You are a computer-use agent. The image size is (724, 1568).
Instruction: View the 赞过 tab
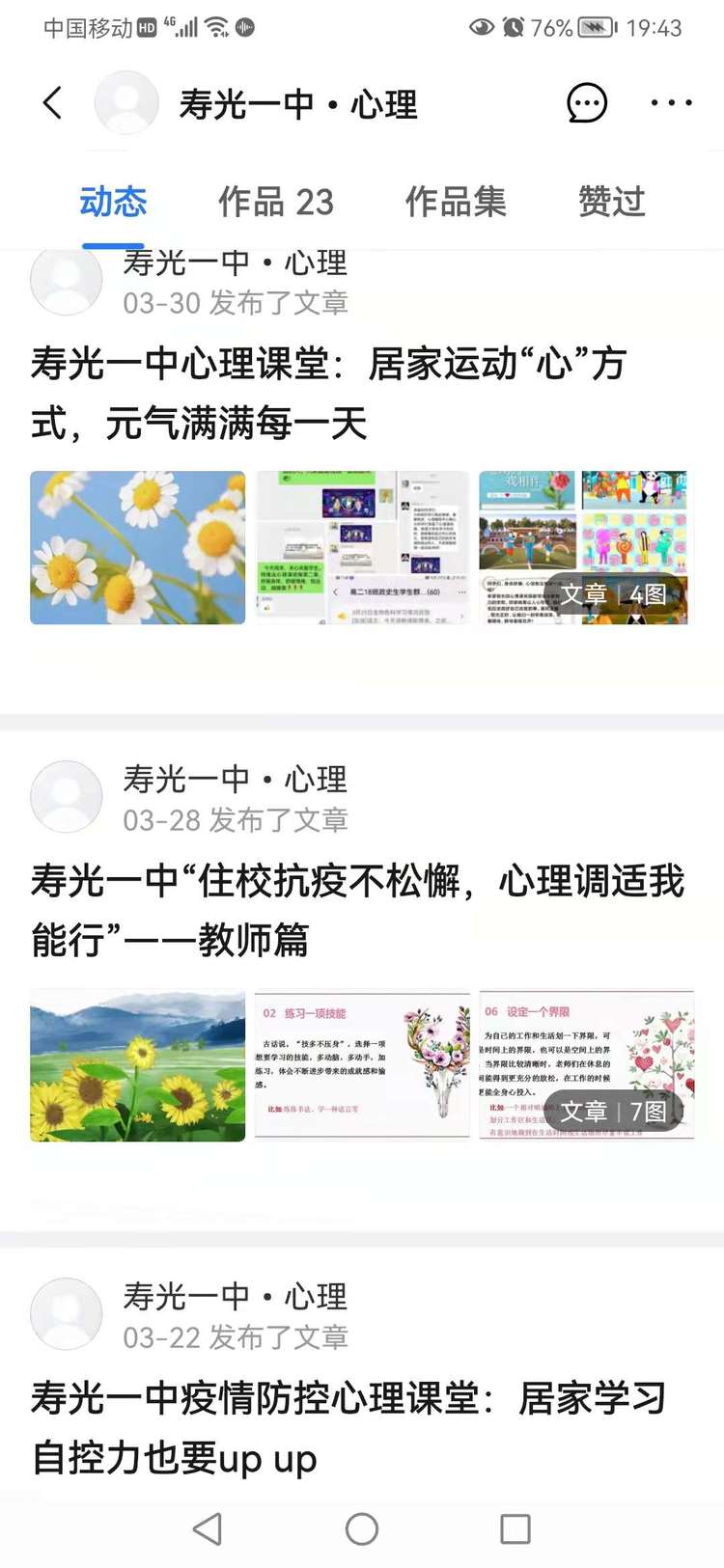pos(611,202)
